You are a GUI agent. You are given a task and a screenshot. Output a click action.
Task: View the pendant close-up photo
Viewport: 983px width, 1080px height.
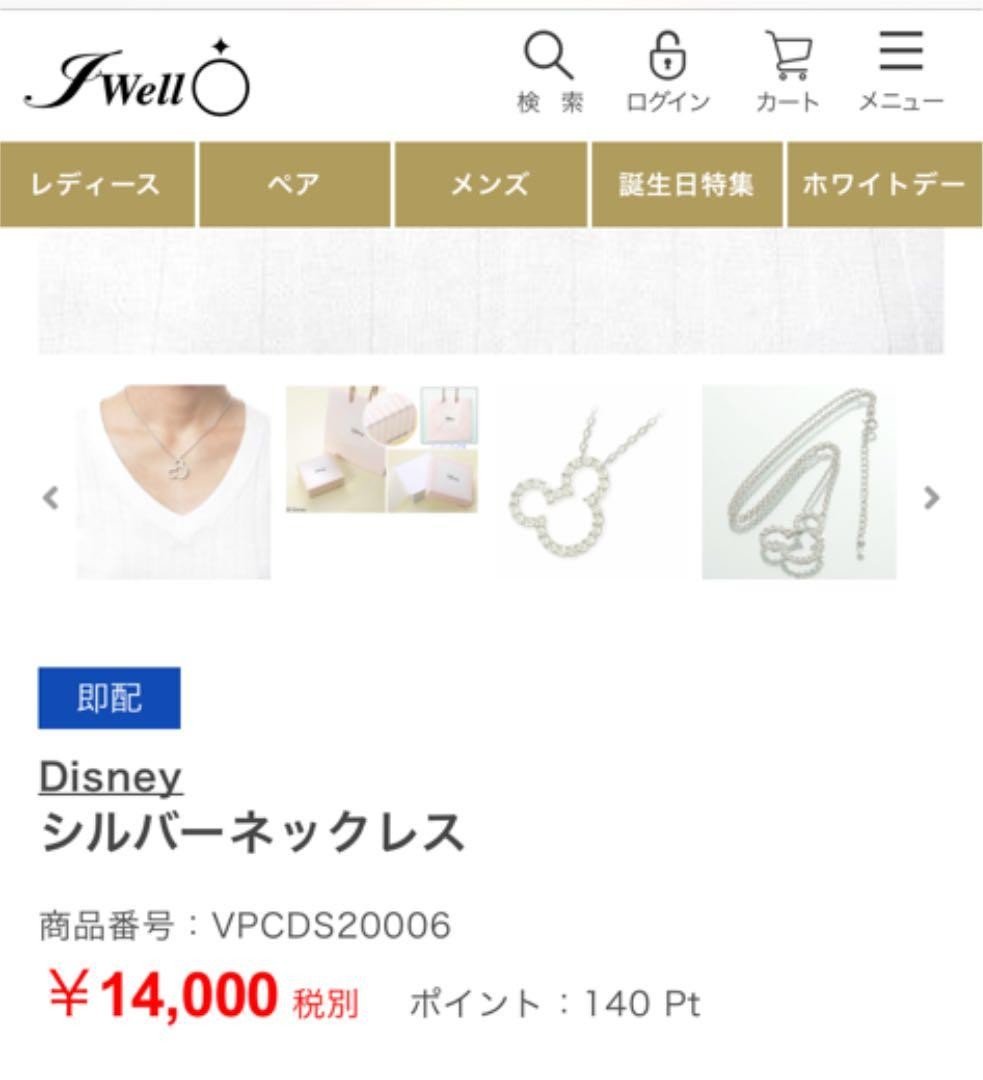coord(585,482)
